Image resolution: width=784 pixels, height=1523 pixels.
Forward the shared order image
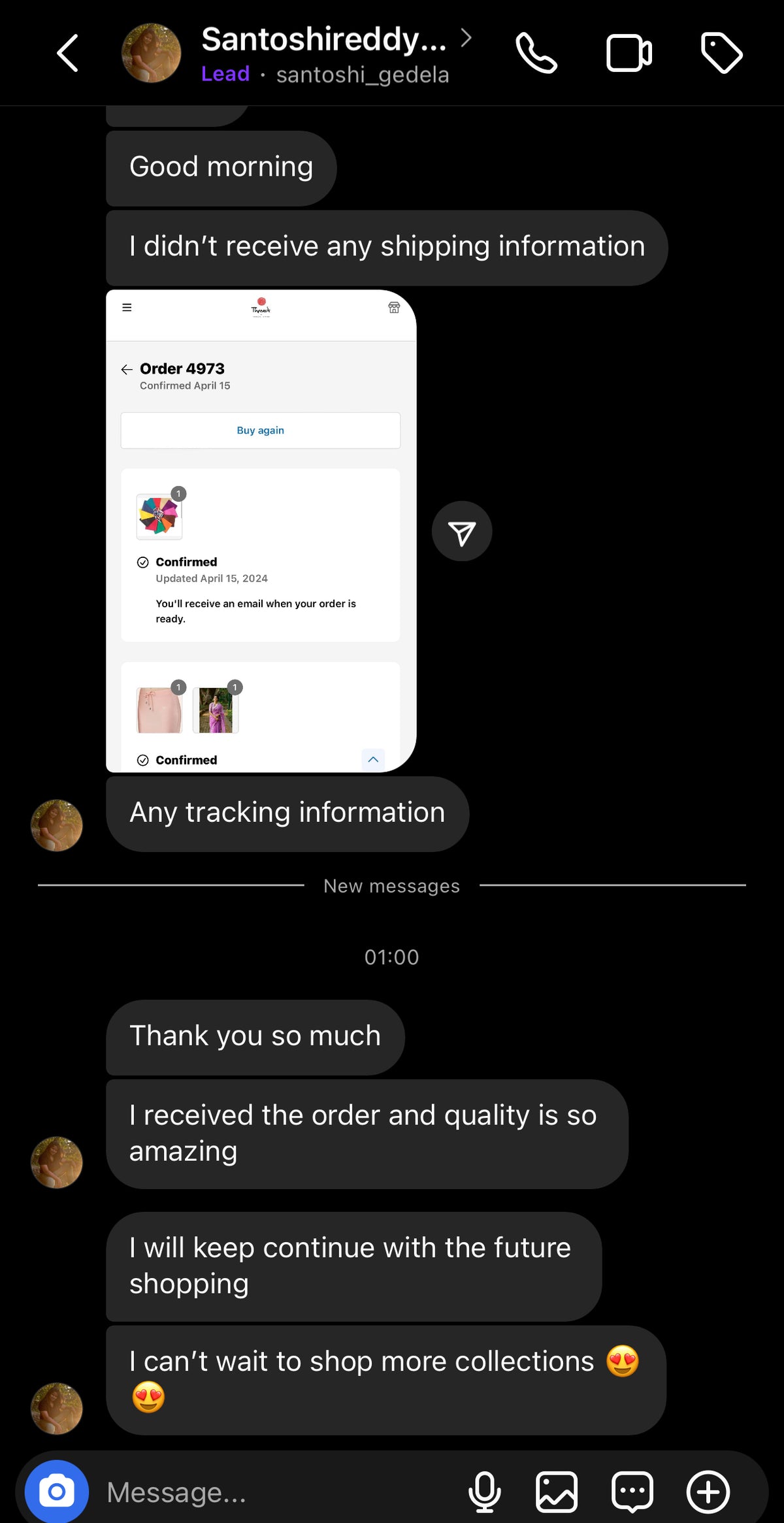pos(462,531)
